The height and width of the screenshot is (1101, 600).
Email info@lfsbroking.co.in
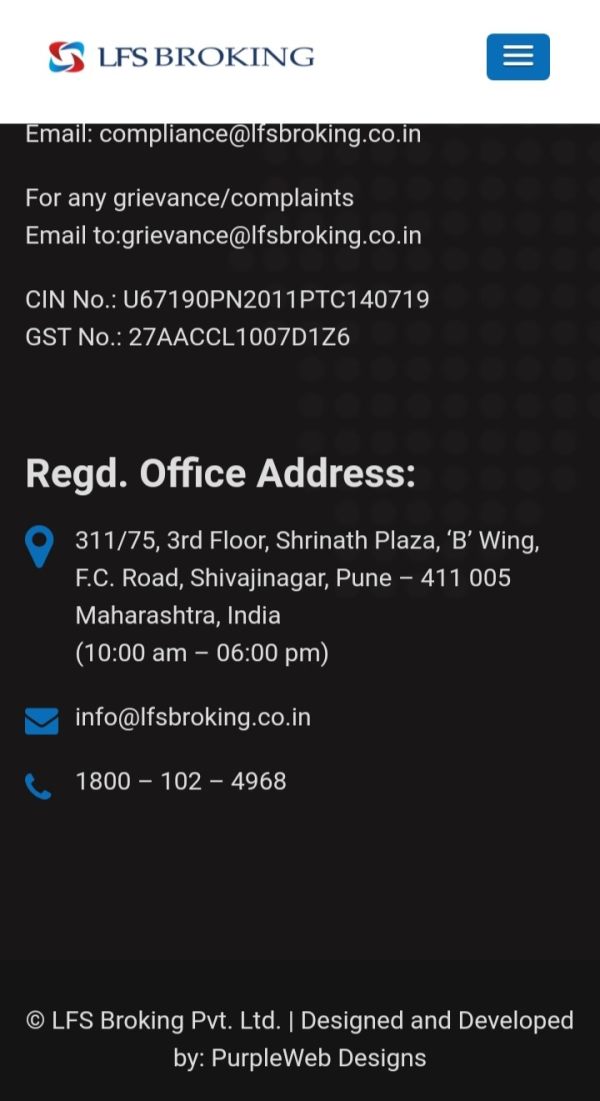[x=193, y=718]
